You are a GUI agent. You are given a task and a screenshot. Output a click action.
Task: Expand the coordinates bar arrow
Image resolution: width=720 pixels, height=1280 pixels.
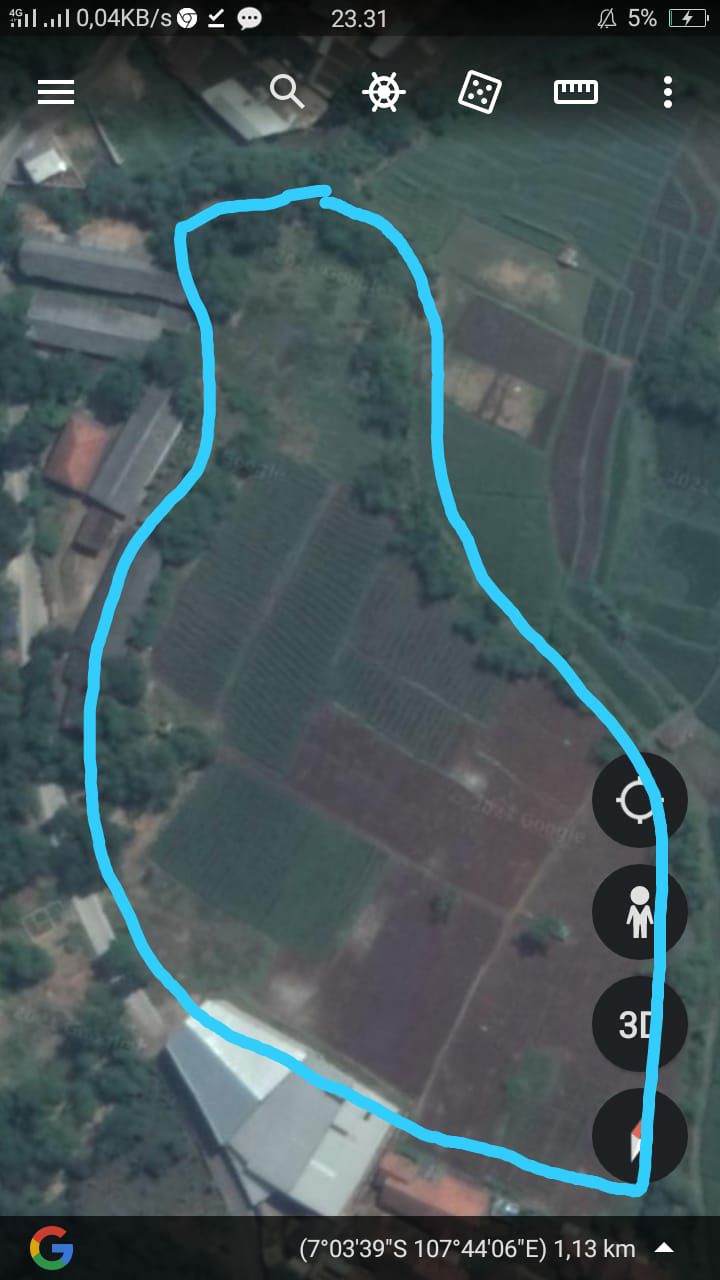[x=664, y=1248]
